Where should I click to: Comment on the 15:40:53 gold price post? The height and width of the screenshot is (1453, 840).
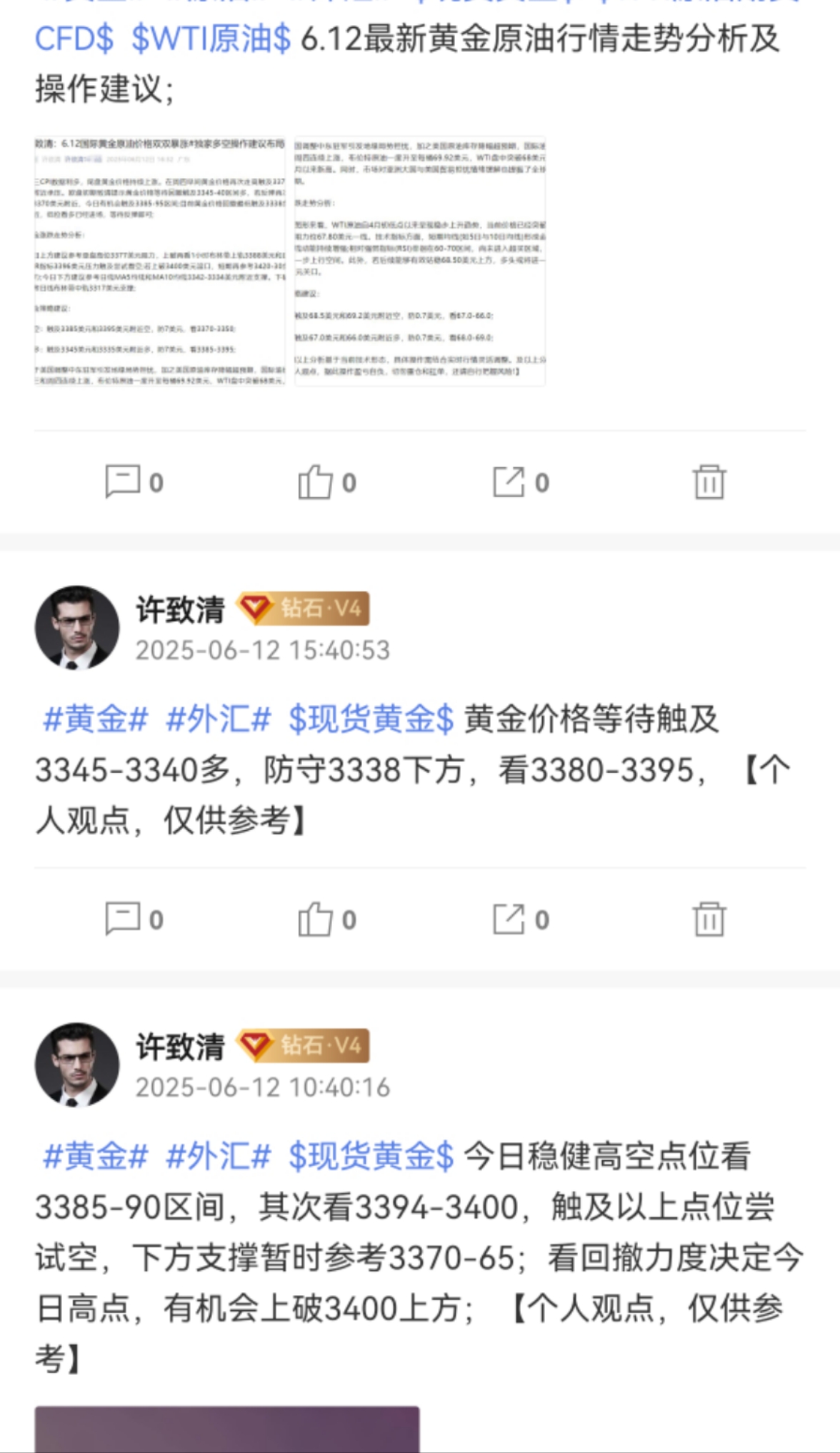[134, 919]
